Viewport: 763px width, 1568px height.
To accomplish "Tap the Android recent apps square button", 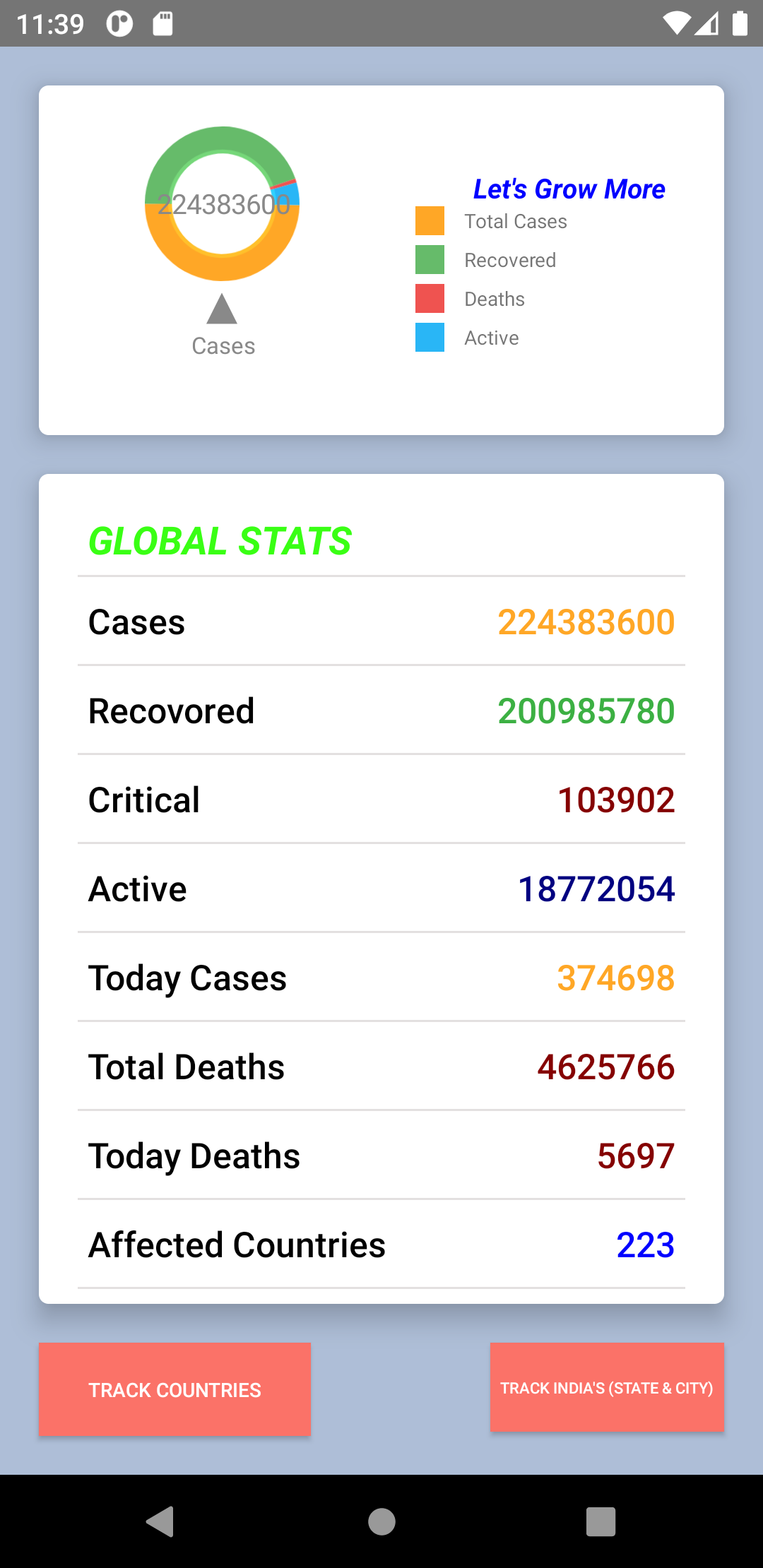I will point(600,1522).
